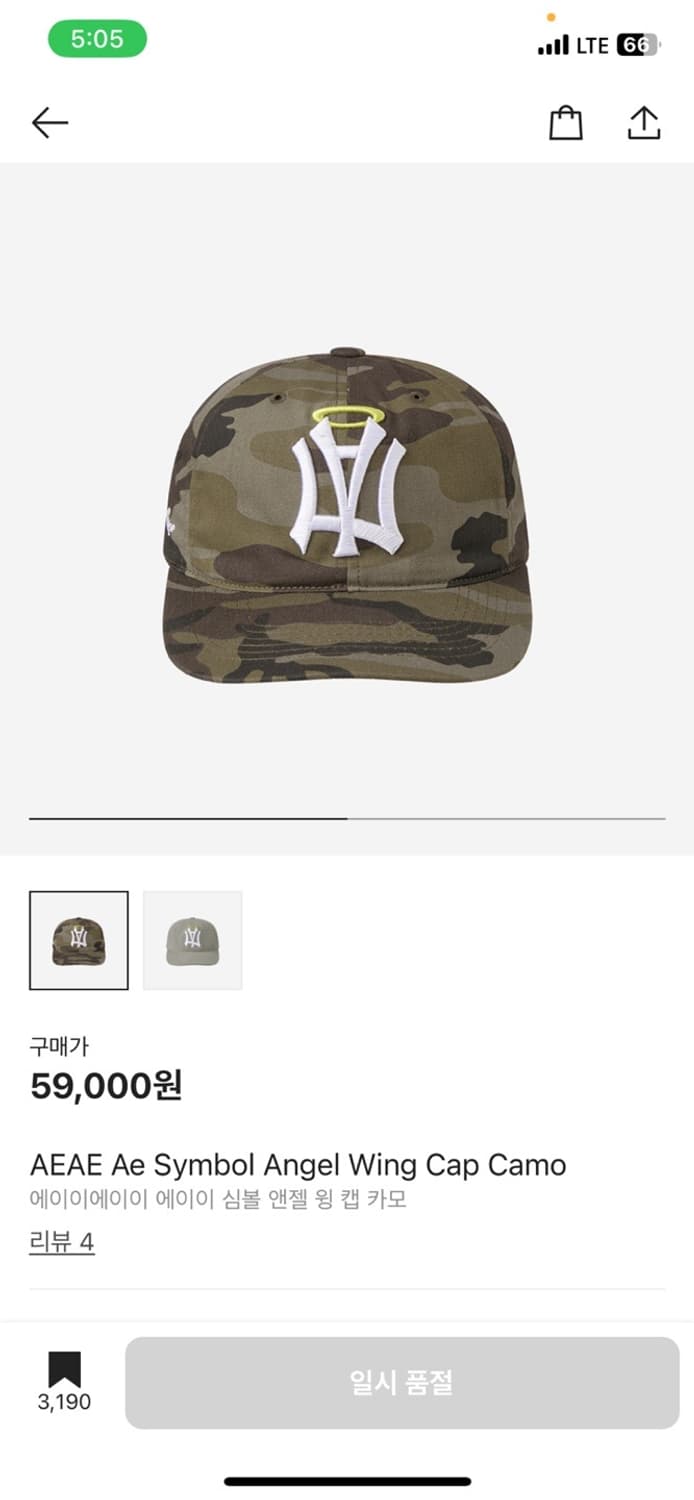The height and width of the screenshot is (1500, 694).
Task: Tap the 일시 품절 sold-out button
Action: click(402, 1383)
